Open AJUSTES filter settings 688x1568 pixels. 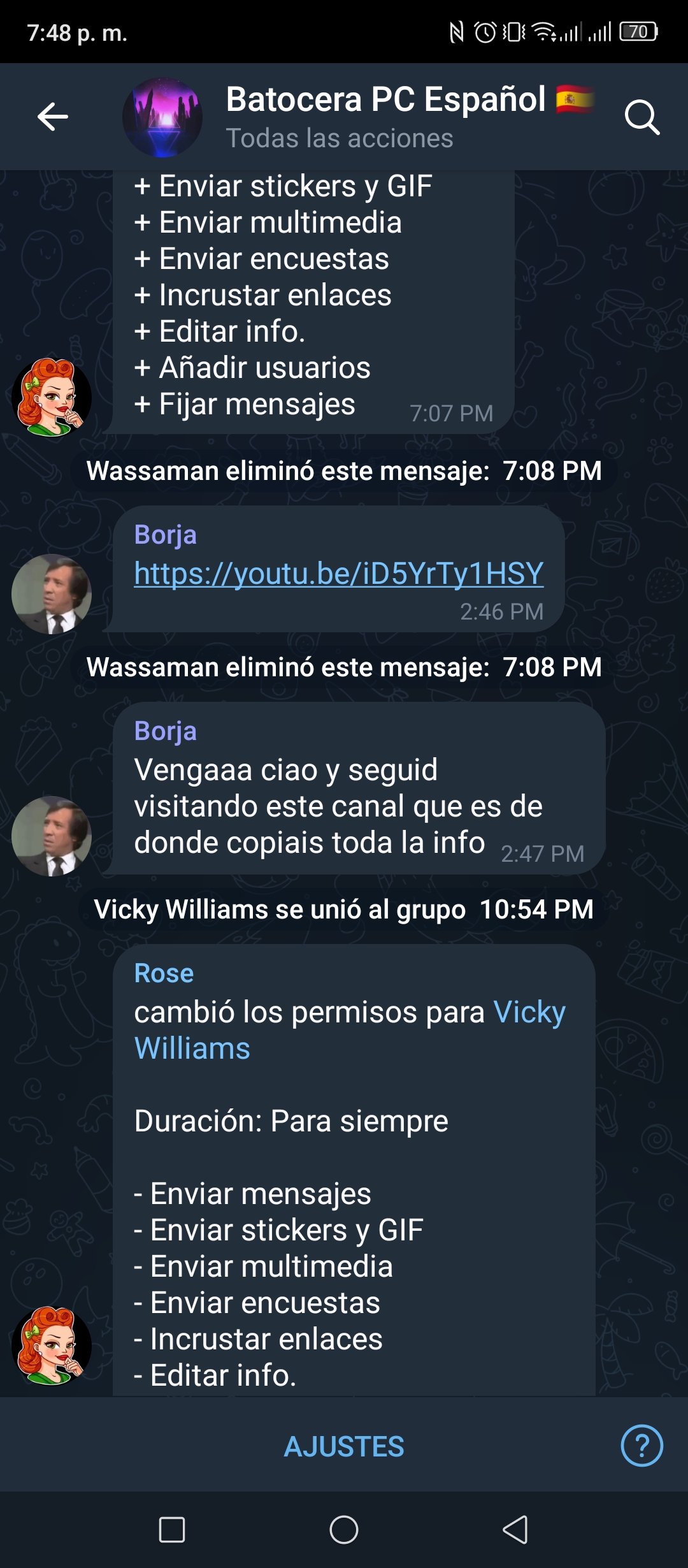coord(344,1446)
